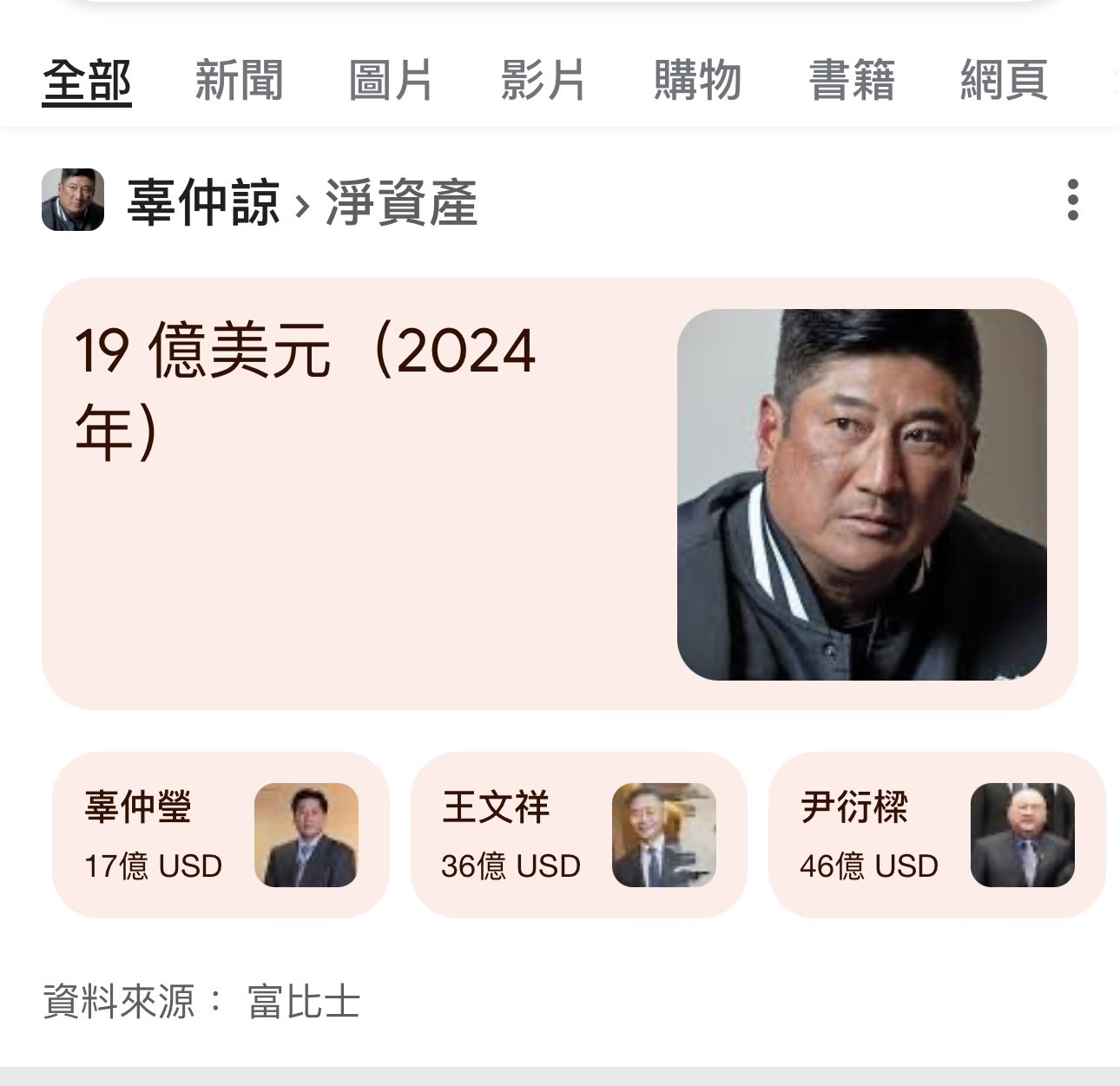Switch to the 網頁 tab
The width and height of the screenshot is (1120, 1086).
point(1004,81)
